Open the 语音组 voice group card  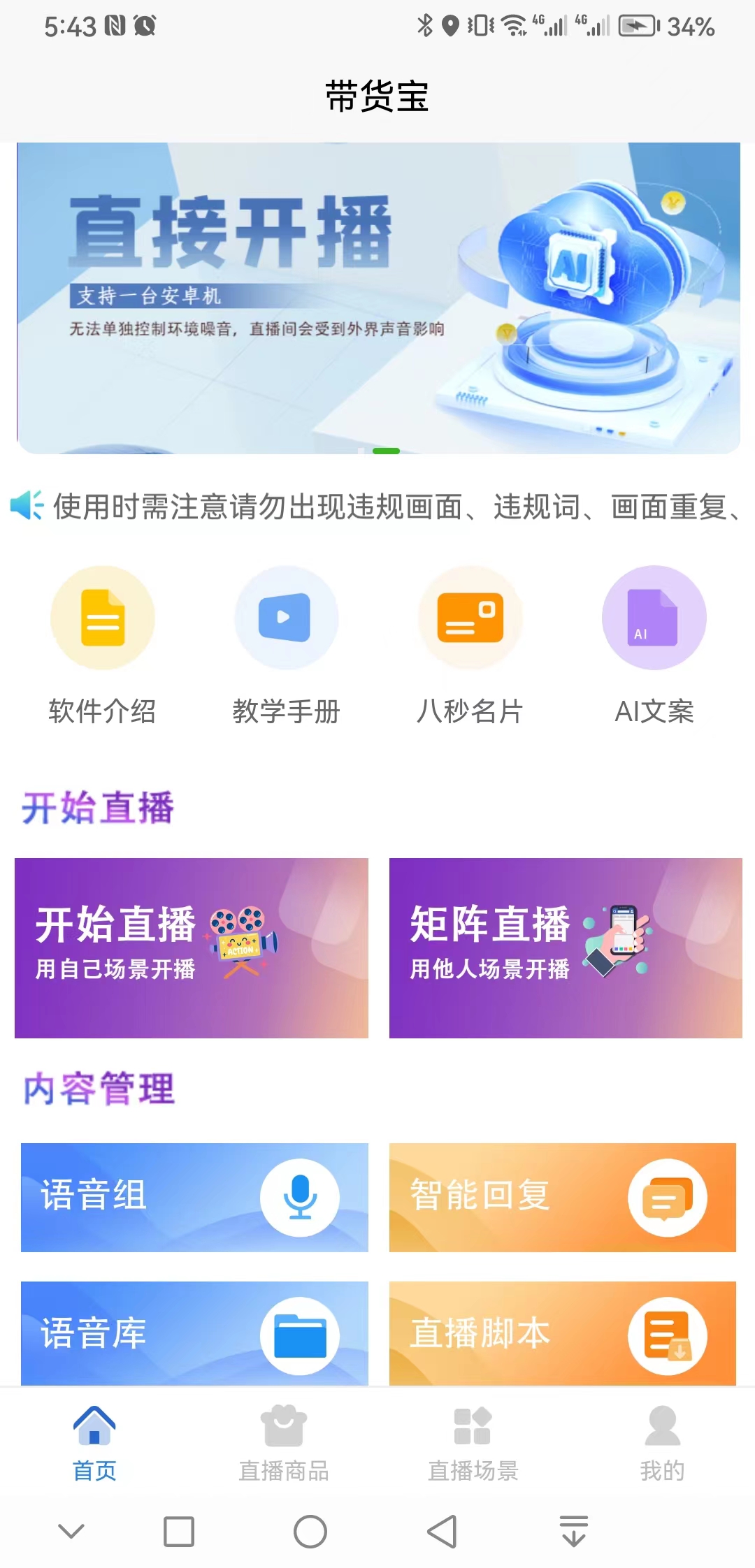194,1197
